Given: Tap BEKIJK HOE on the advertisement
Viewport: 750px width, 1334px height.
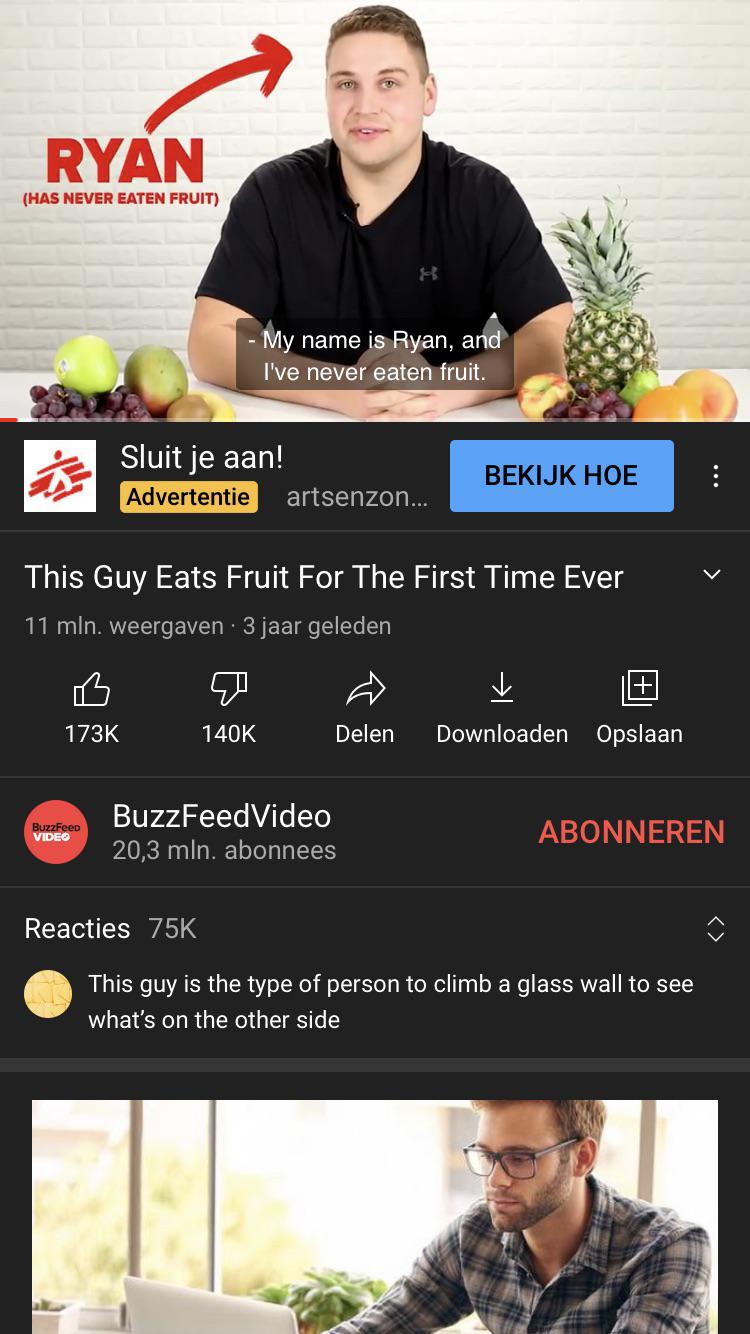Looking at the screenshot, I should point(561,476).
